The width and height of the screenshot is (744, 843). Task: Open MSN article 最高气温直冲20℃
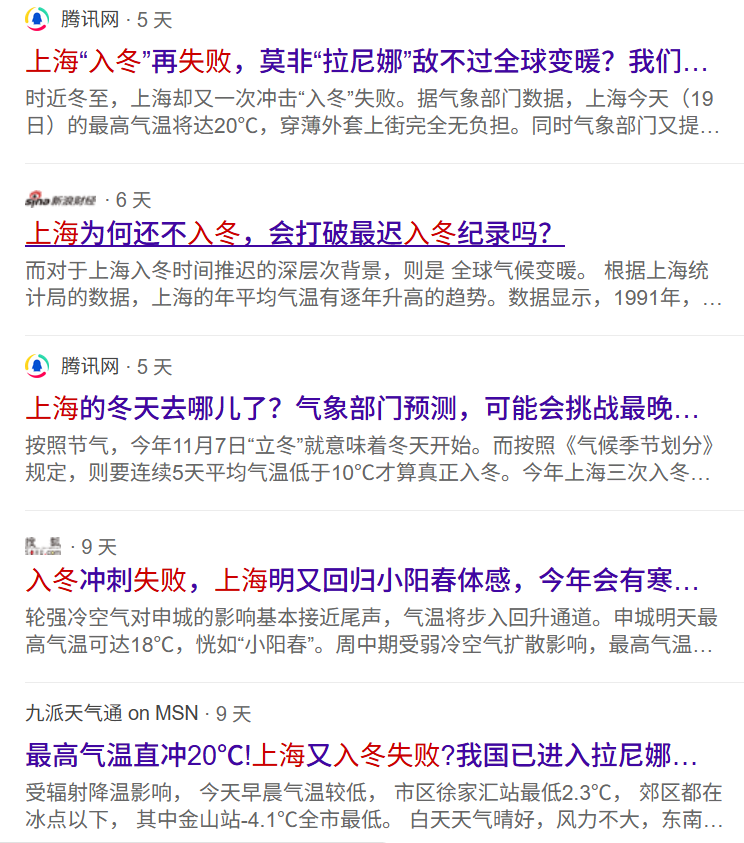point(362,754)
